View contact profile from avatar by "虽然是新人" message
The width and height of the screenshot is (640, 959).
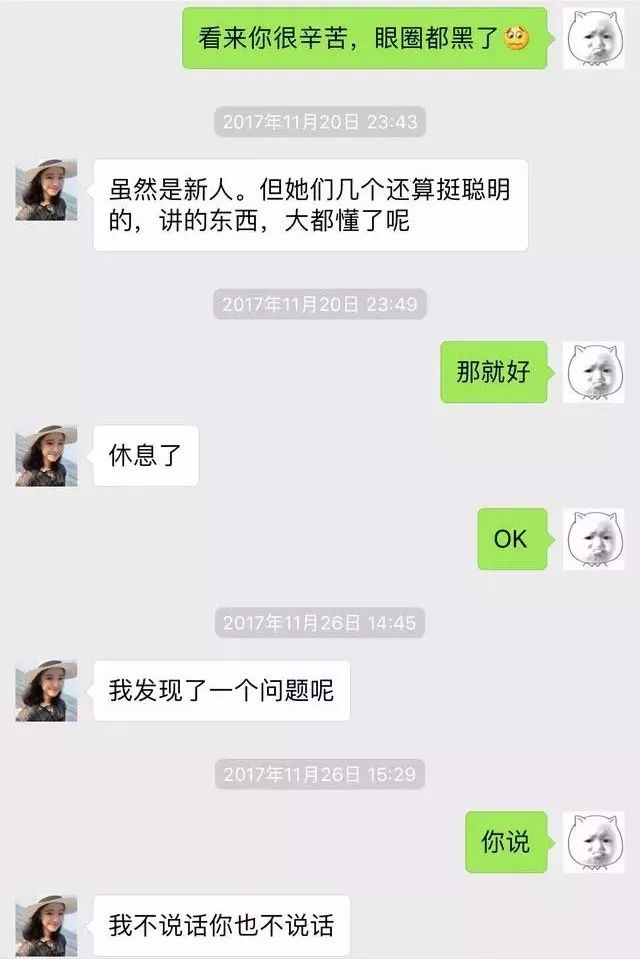click(x=47, y=190)
